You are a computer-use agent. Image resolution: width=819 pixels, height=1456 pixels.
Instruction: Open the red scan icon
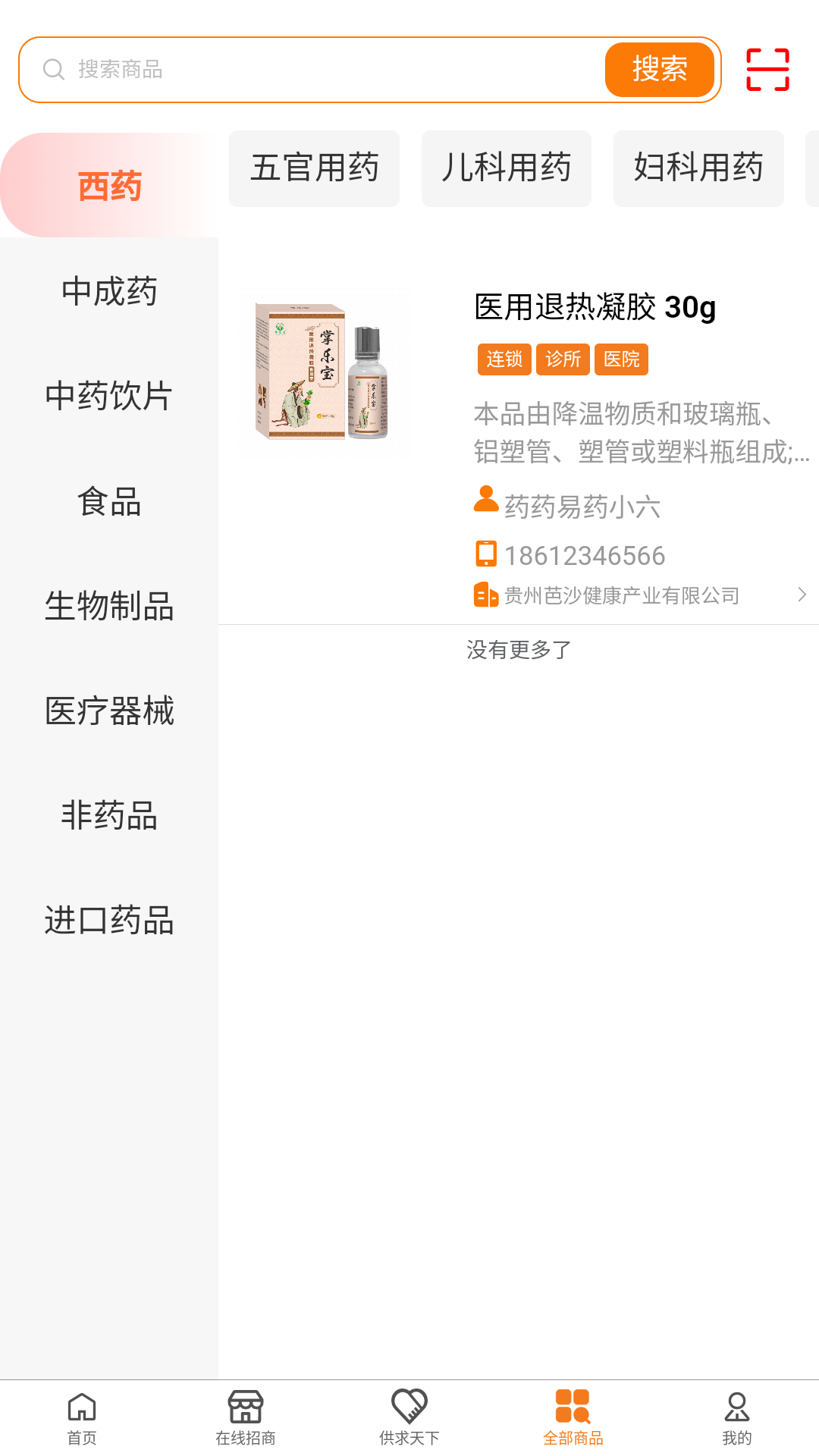767,70
